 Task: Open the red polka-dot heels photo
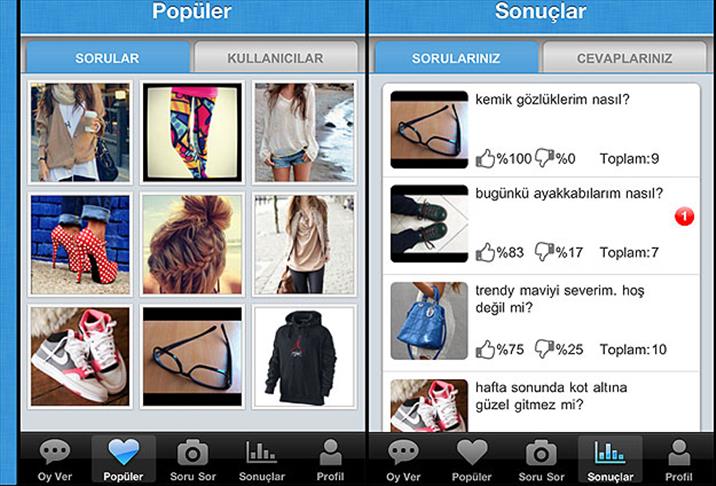[x=80, y=243]
